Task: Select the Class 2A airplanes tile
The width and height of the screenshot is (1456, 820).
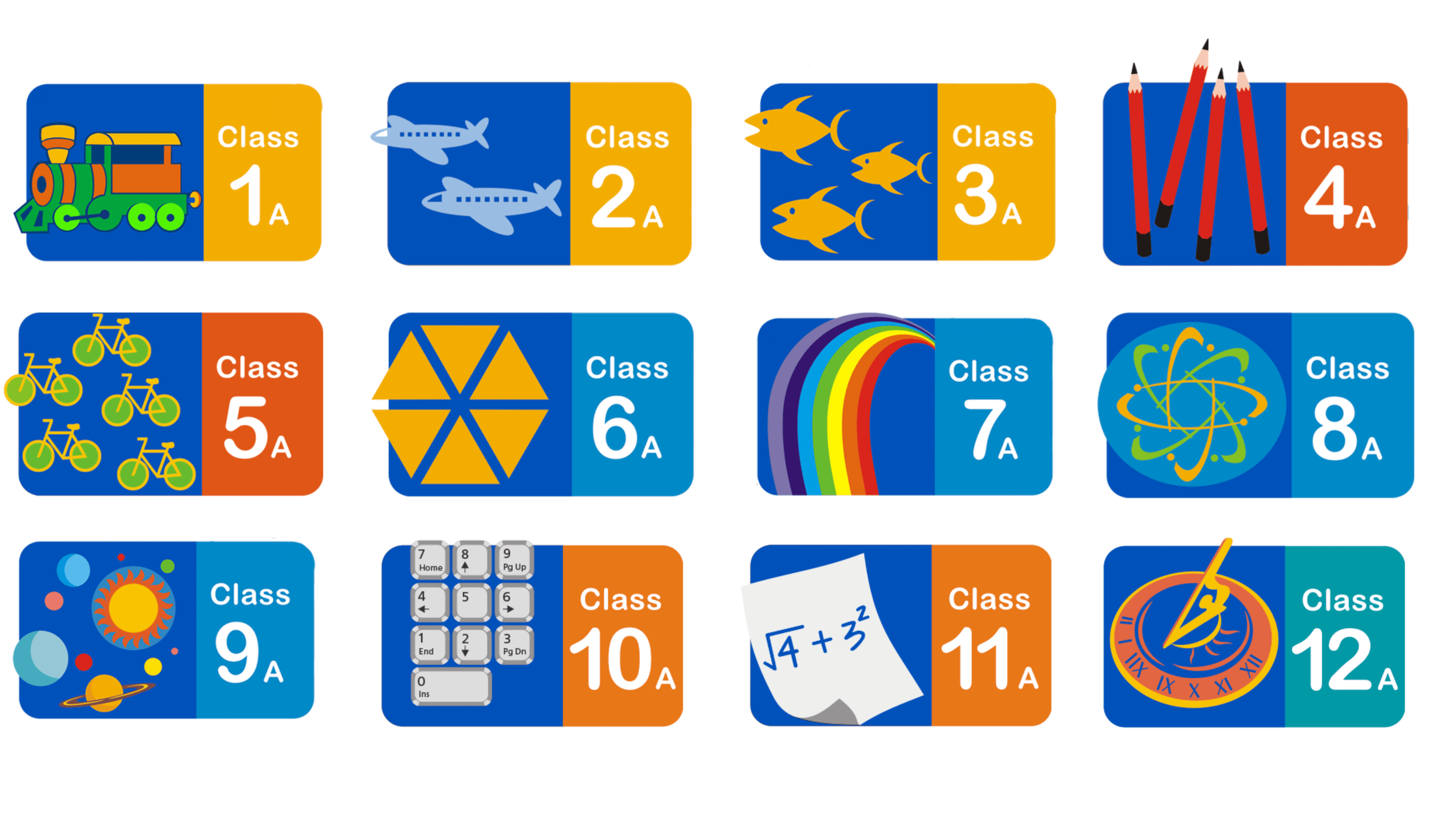Action: click(539, 173)
